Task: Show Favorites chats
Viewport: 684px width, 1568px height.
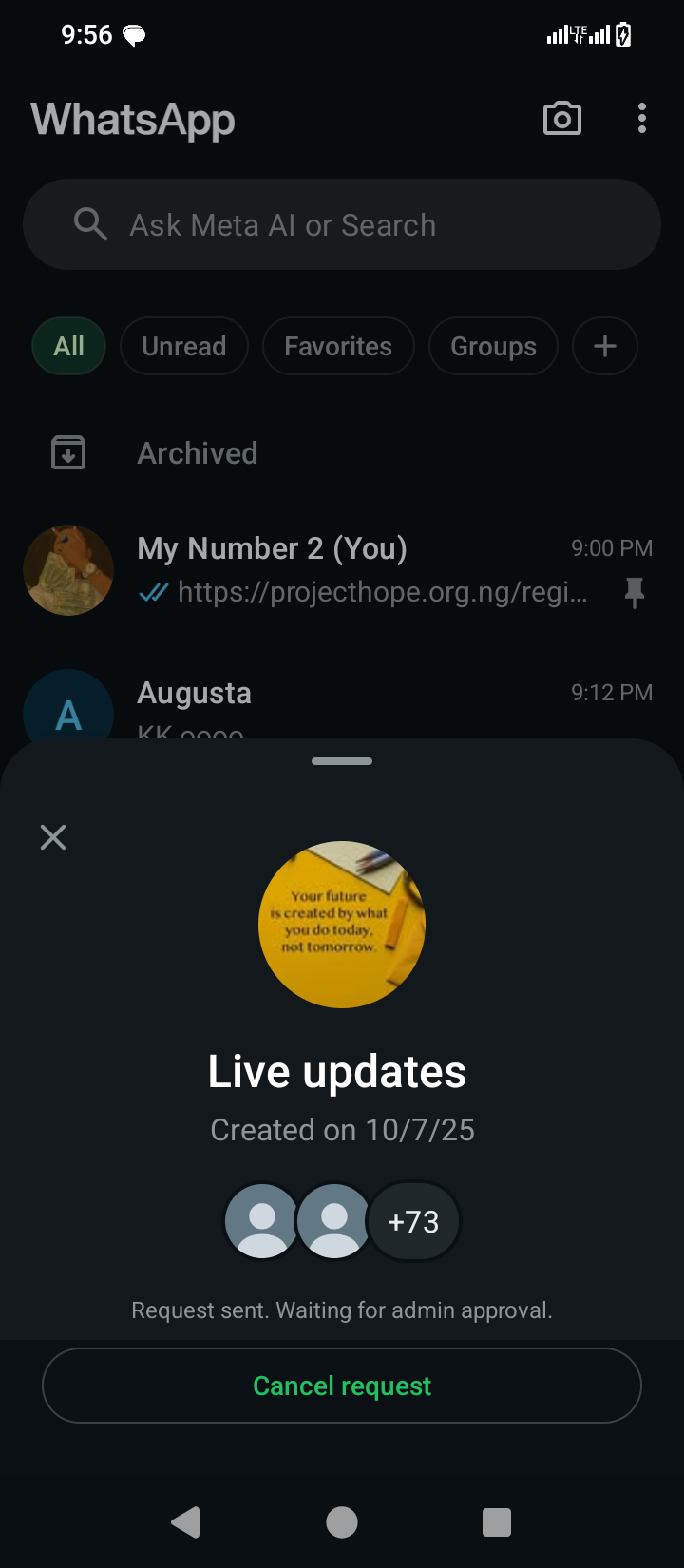Action: click(337, 346)
